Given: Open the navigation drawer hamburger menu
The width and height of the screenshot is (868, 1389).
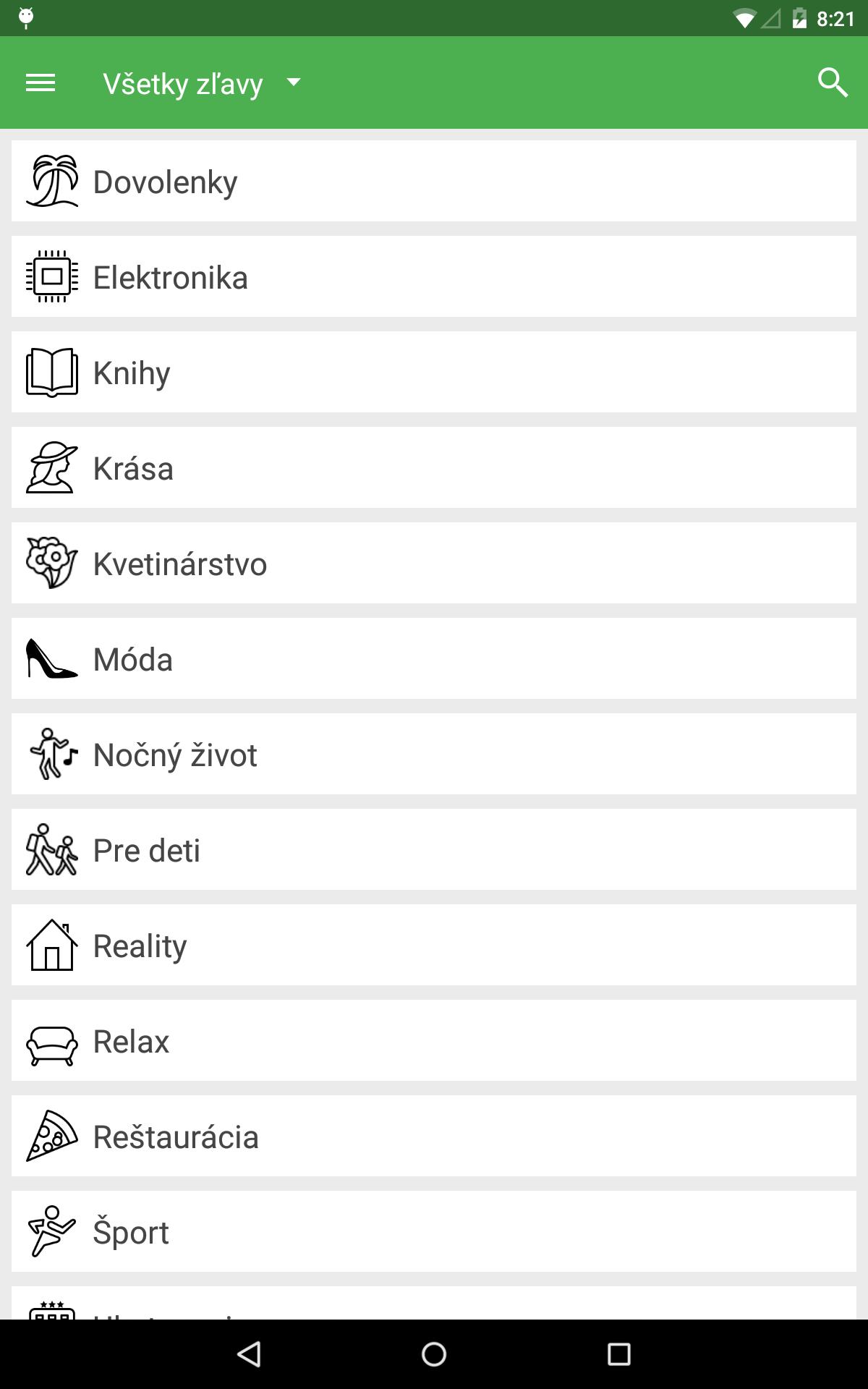Looking at the screenshot, I should tap(40, 82).
